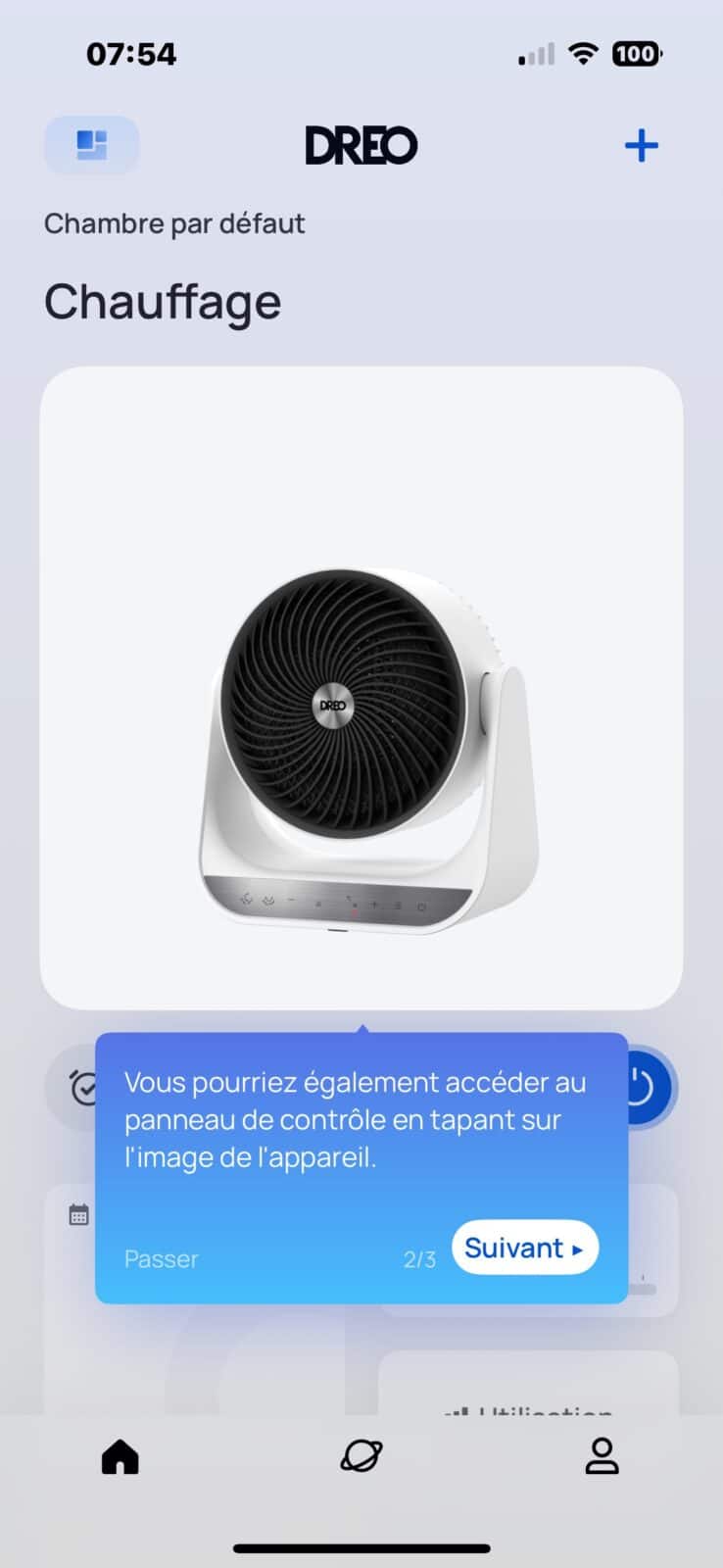The width and height of the screenshot is (723, 1568).
Task: Tap Passer to skip the tutorial
Action: [161, 1259]
